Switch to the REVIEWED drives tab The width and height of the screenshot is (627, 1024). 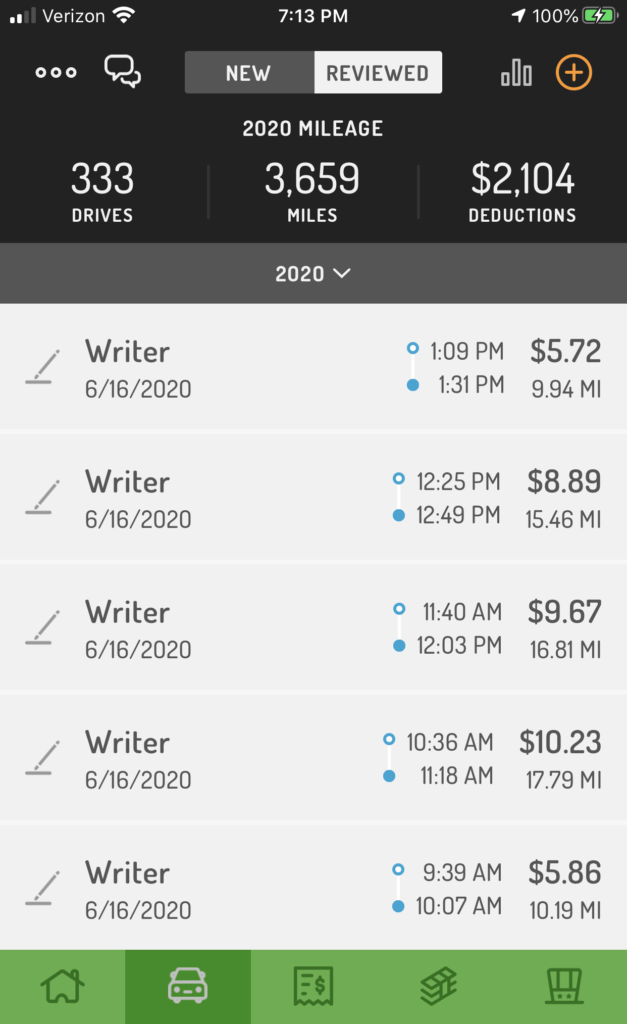point(378,72)
